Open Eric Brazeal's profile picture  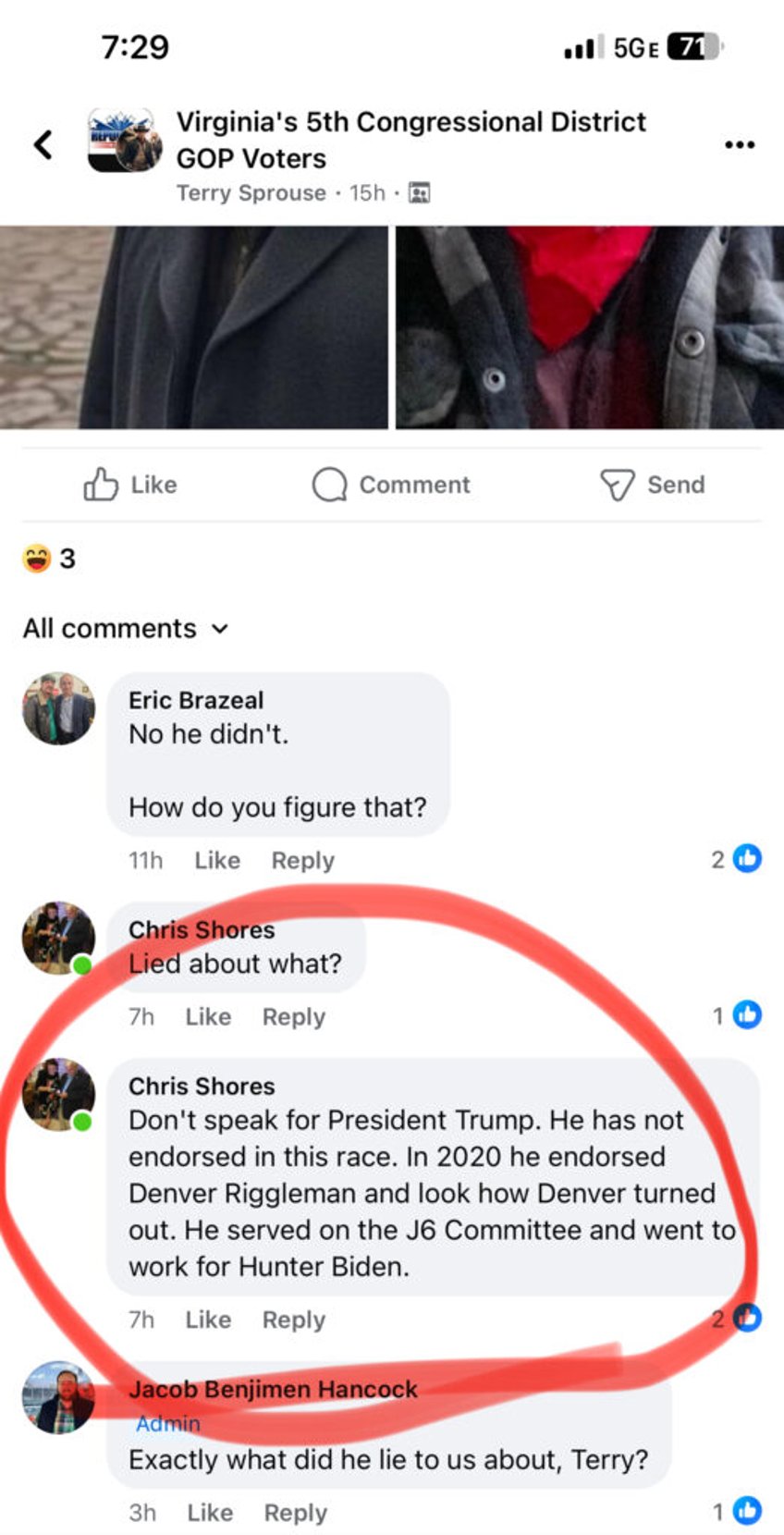click(58, 709)
